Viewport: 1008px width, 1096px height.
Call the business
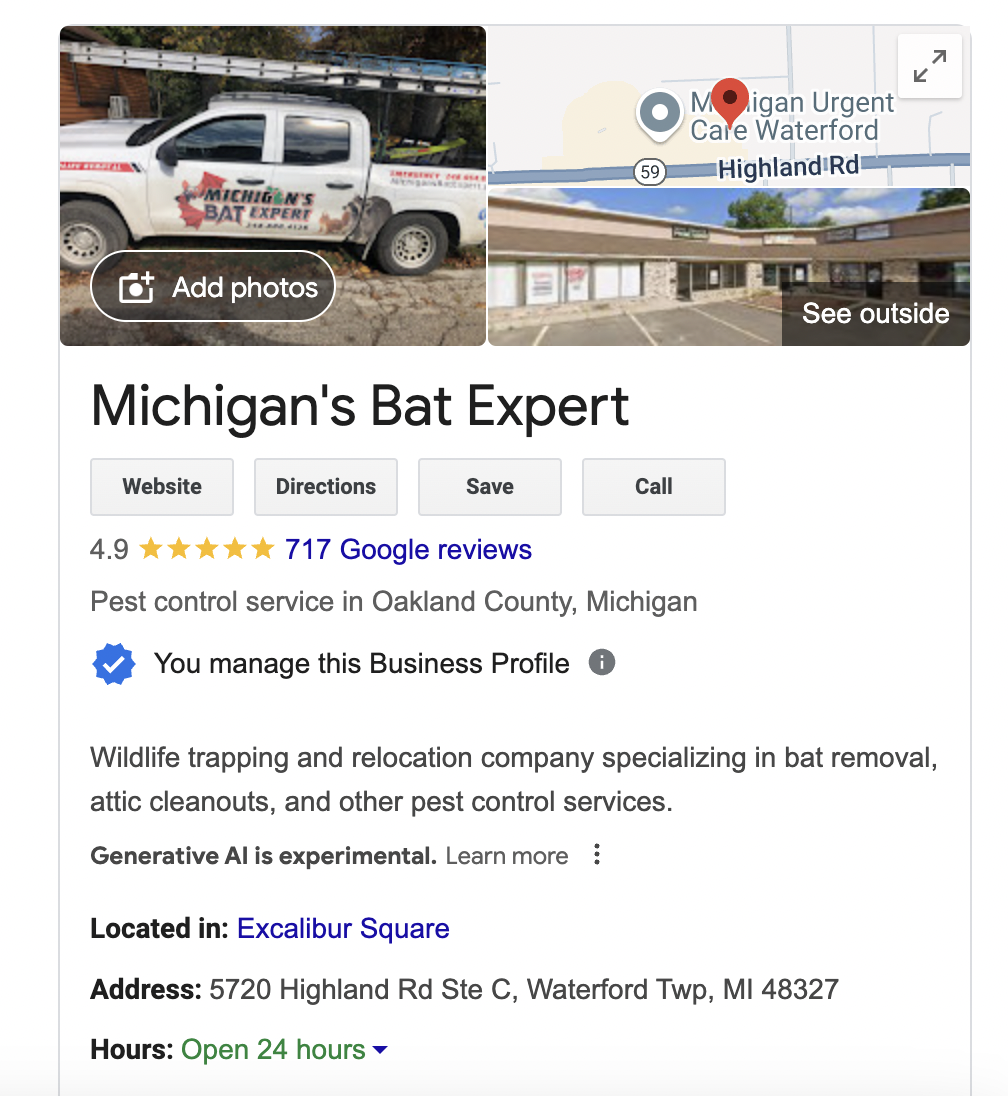(x=654, y=487)
